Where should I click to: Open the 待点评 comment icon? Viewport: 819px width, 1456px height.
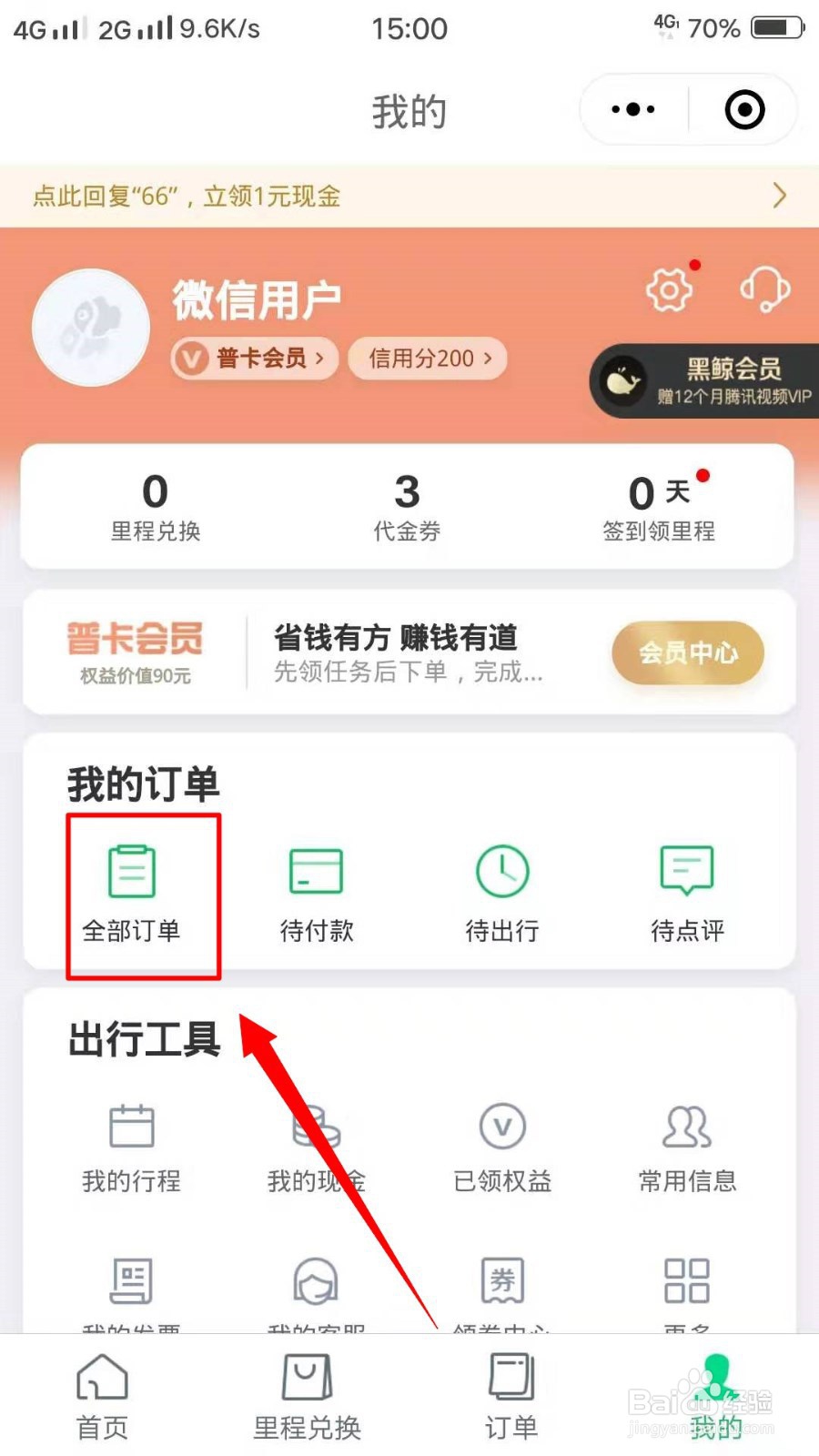pyautogui.click(x=686, y=869)
